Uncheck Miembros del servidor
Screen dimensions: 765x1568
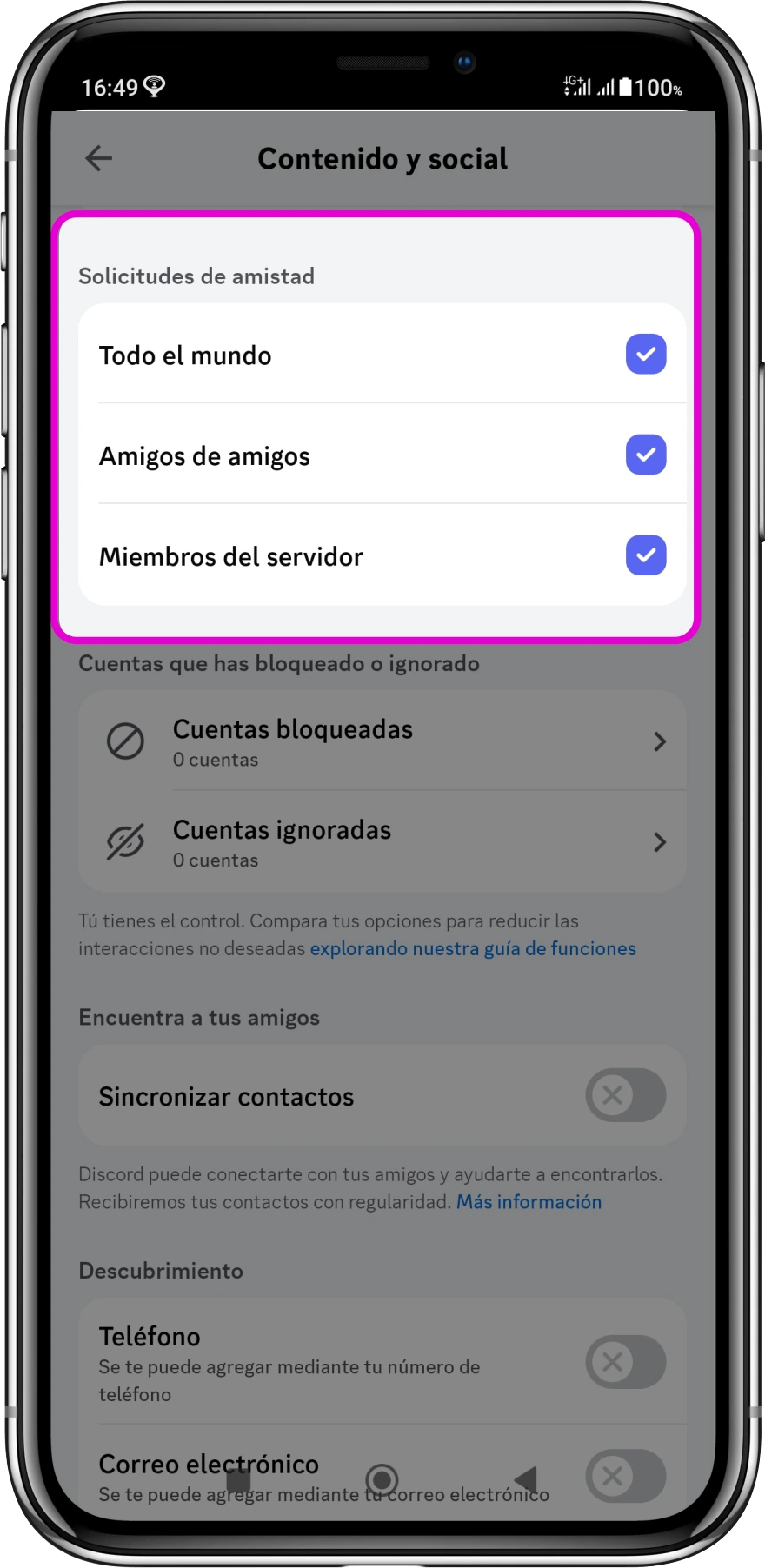click(x=645, y=555)
